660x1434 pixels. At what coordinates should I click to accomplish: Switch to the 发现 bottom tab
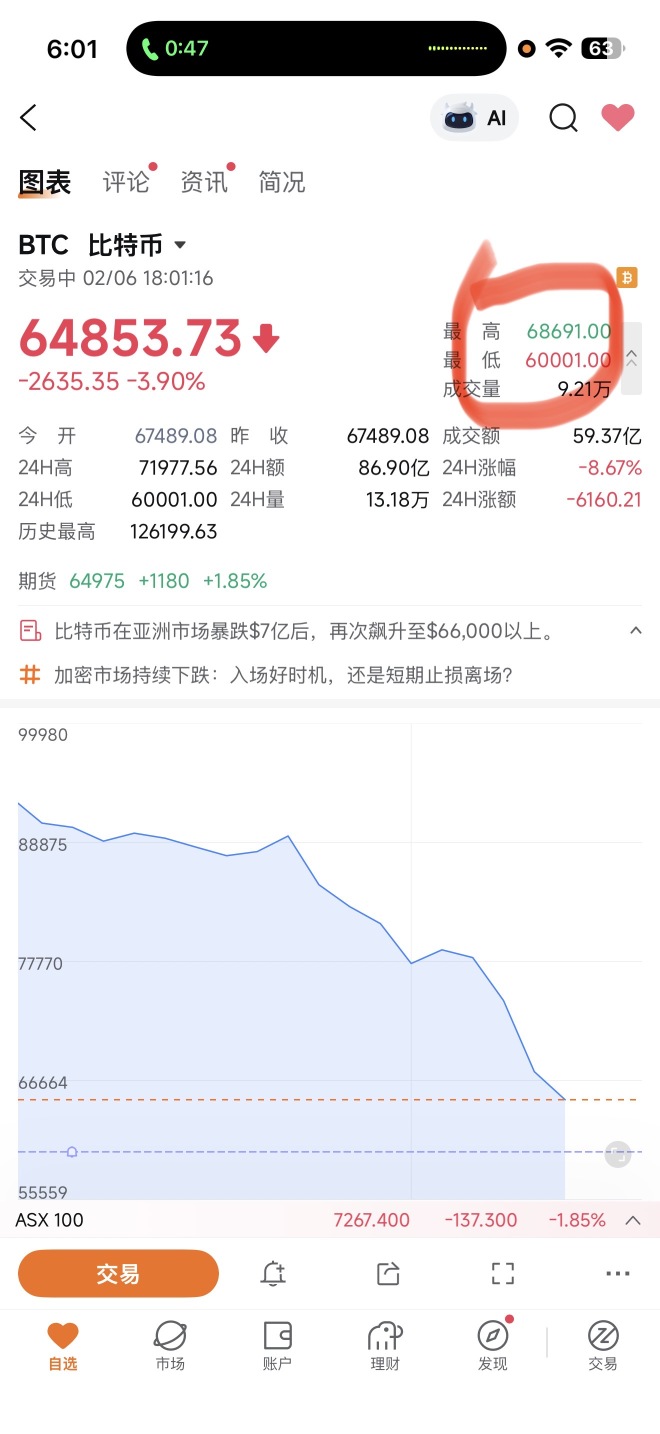pyautogui.click(x=493, y=1346)
